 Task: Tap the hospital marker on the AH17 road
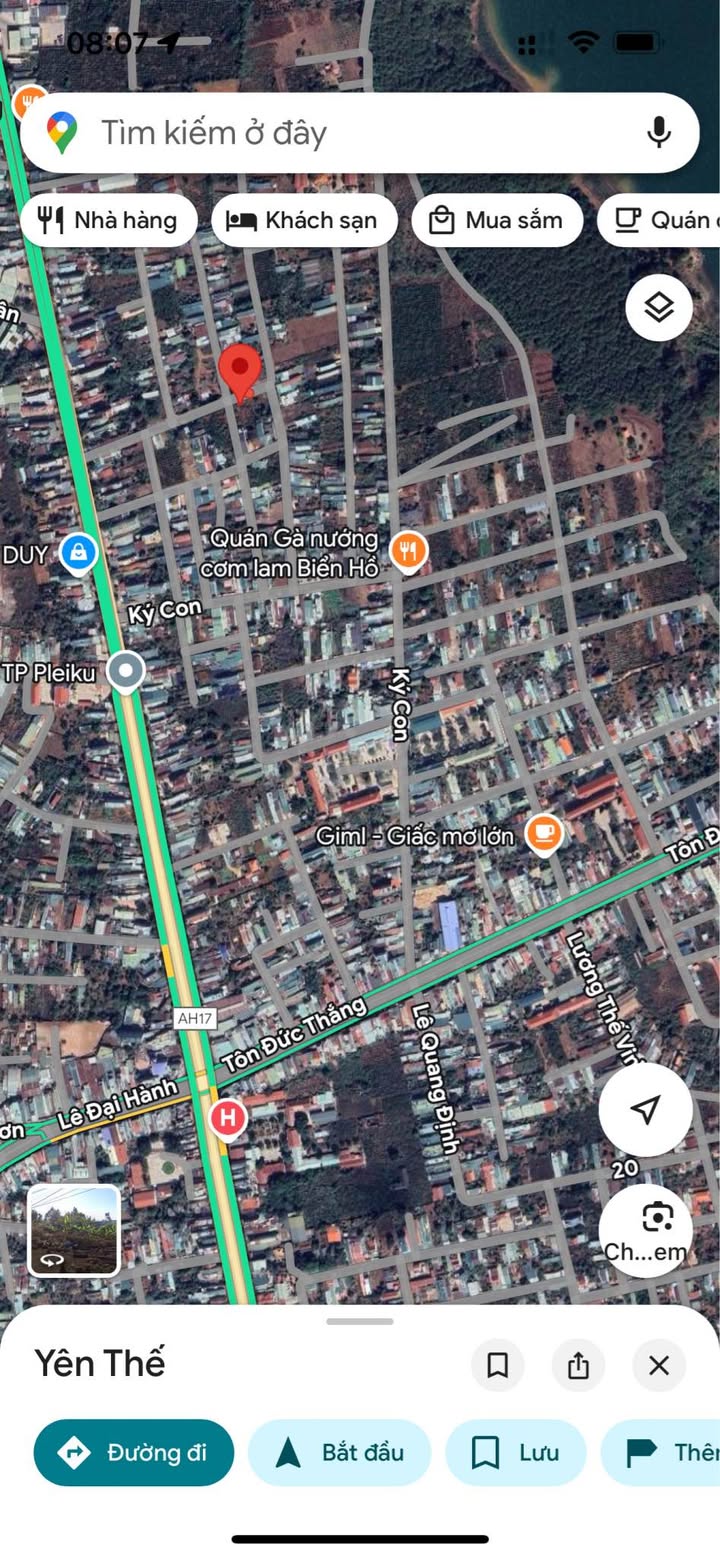pos(229,1118)
